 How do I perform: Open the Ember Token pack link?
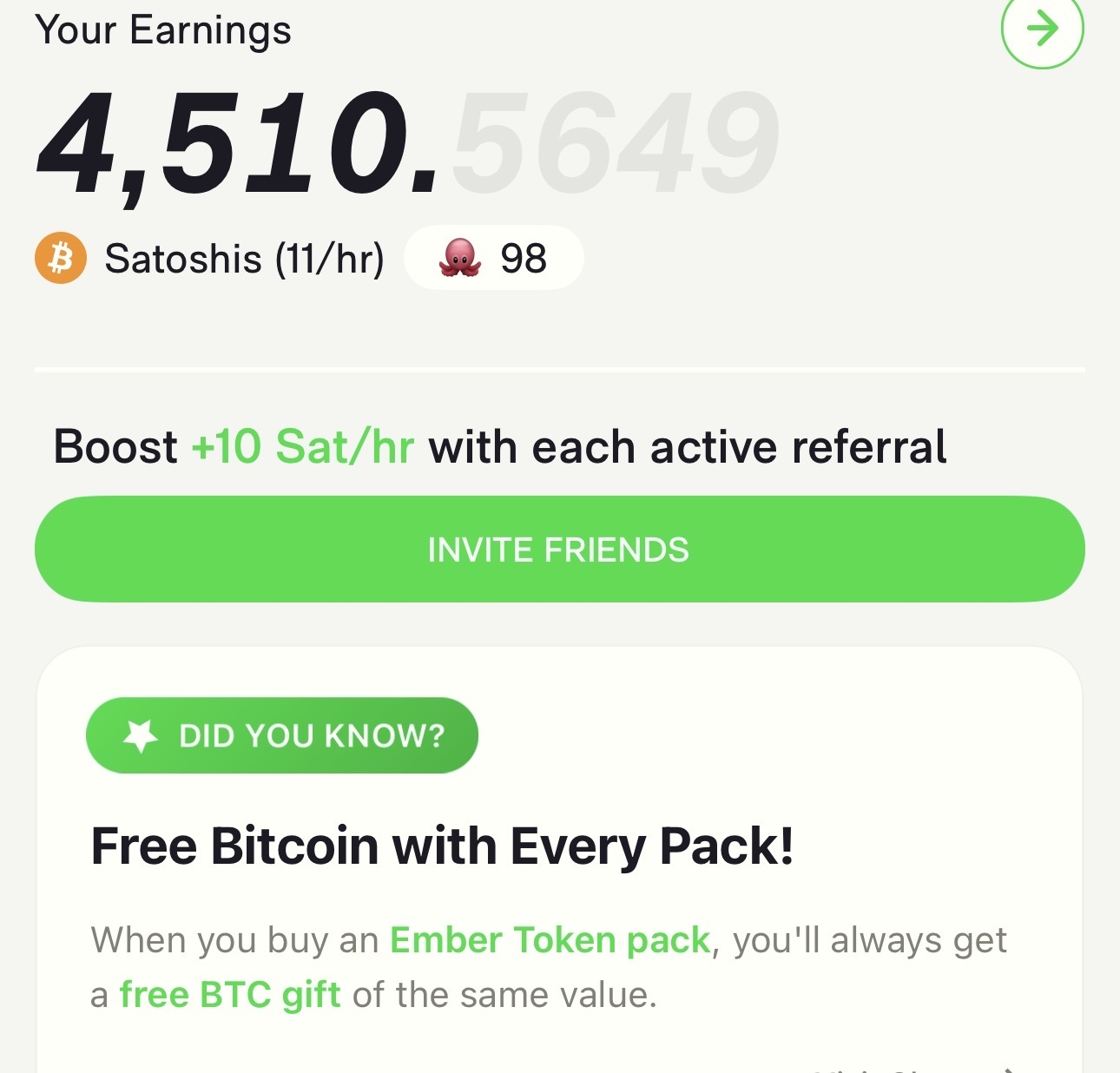point(550,940)
